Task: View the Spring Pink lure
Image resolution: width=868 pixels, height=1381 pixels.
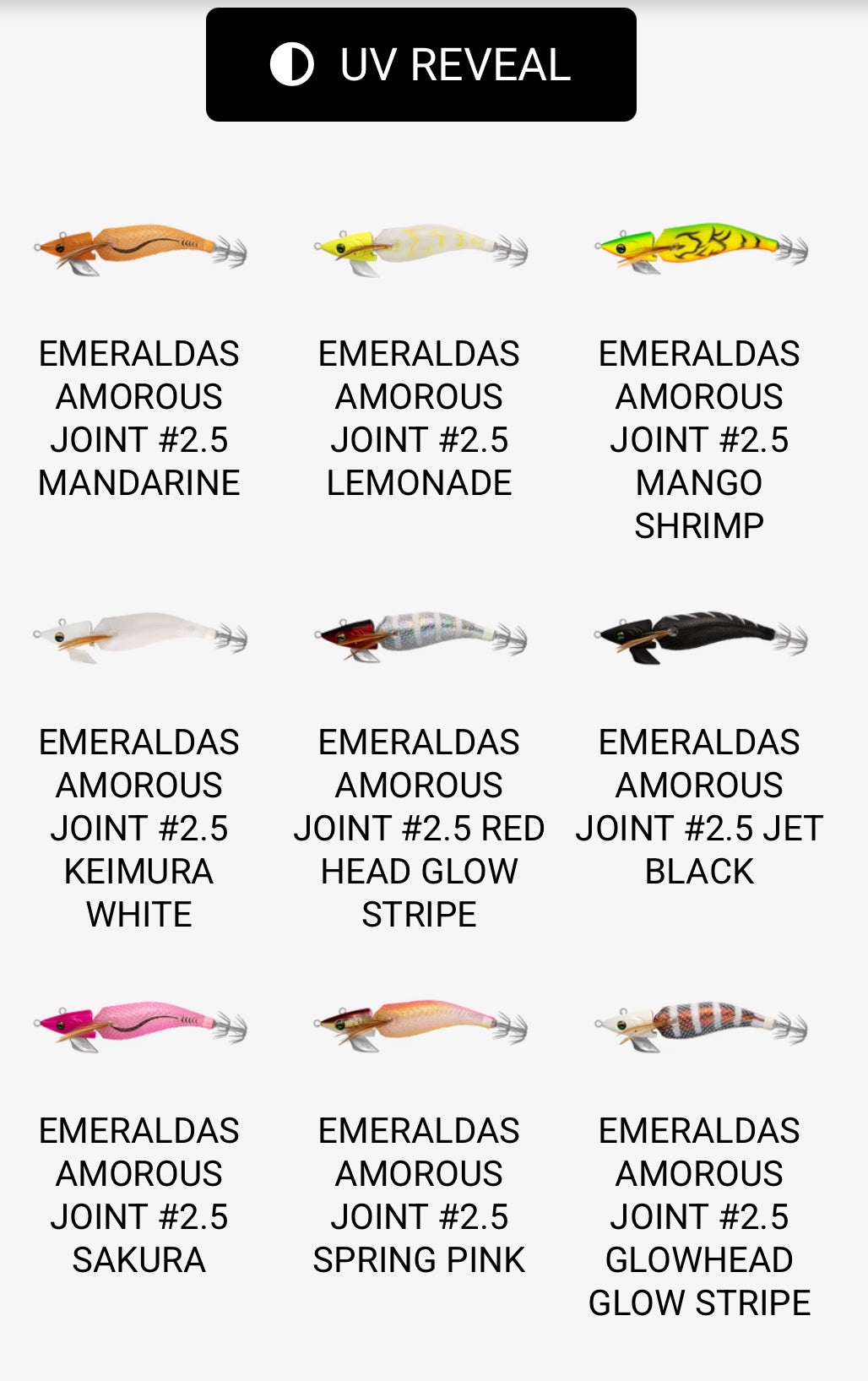Action: point(420,1026)
